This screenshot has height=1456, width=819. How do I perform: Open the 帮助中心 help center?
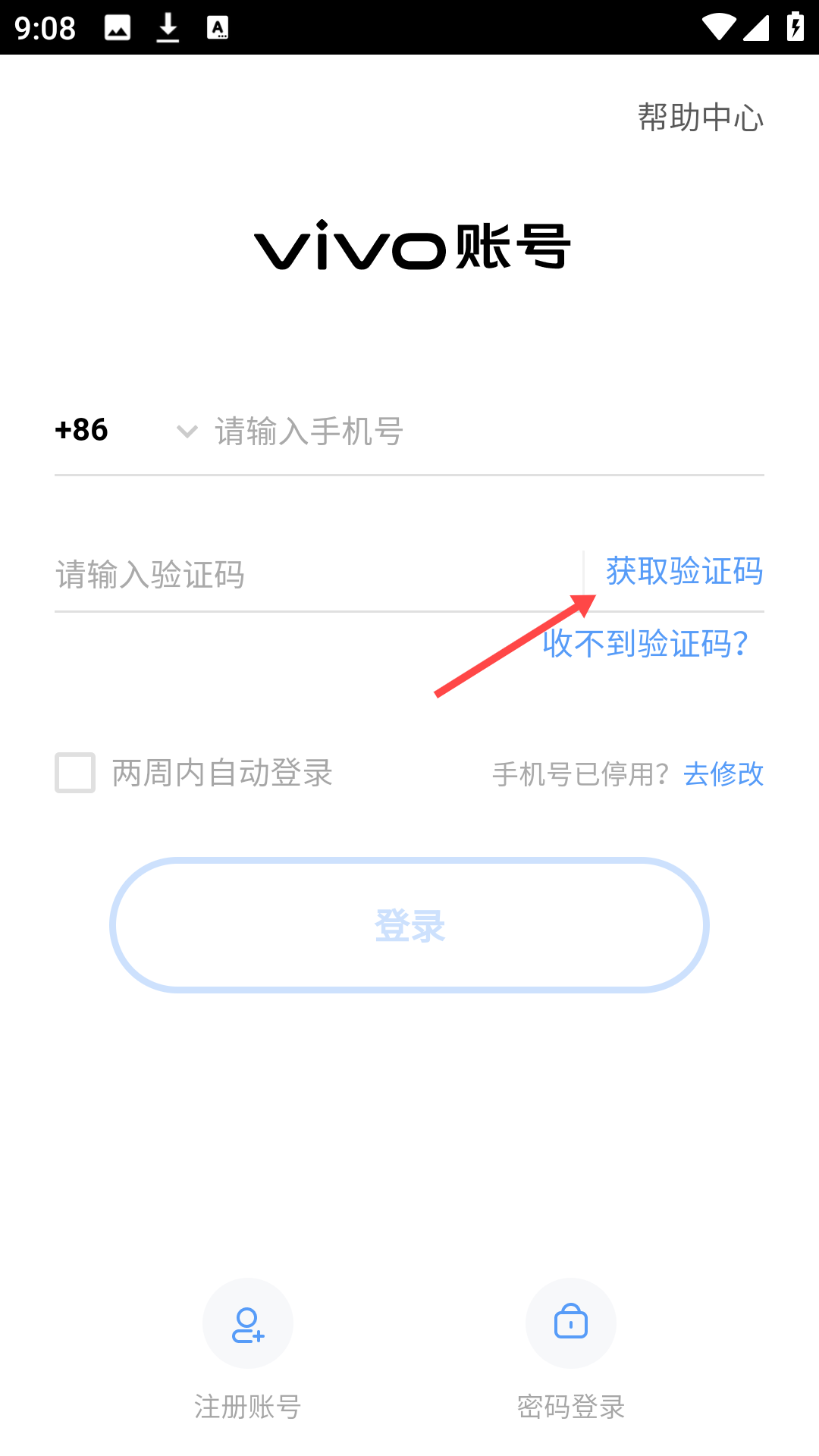(700, 118)
